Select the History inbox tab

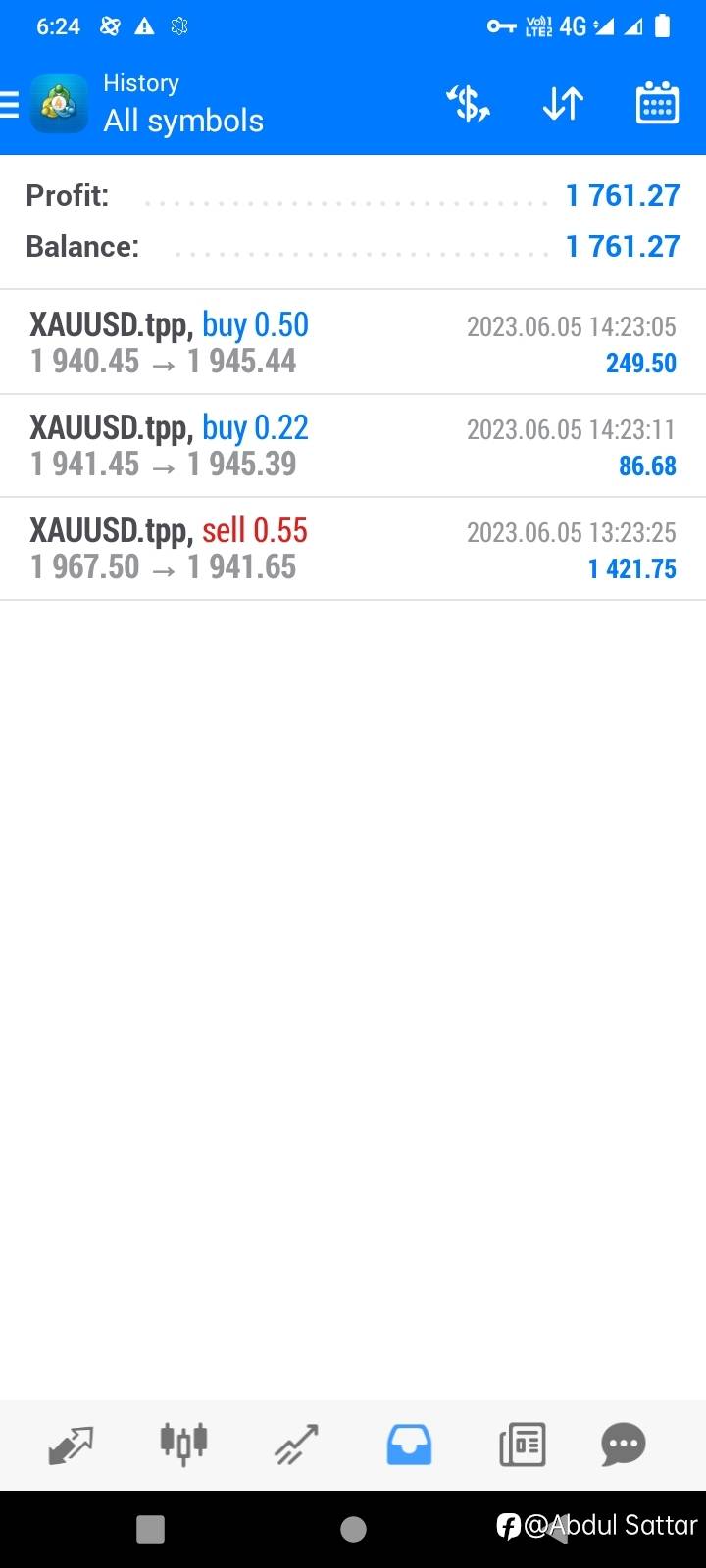(x=409, y=1445)
